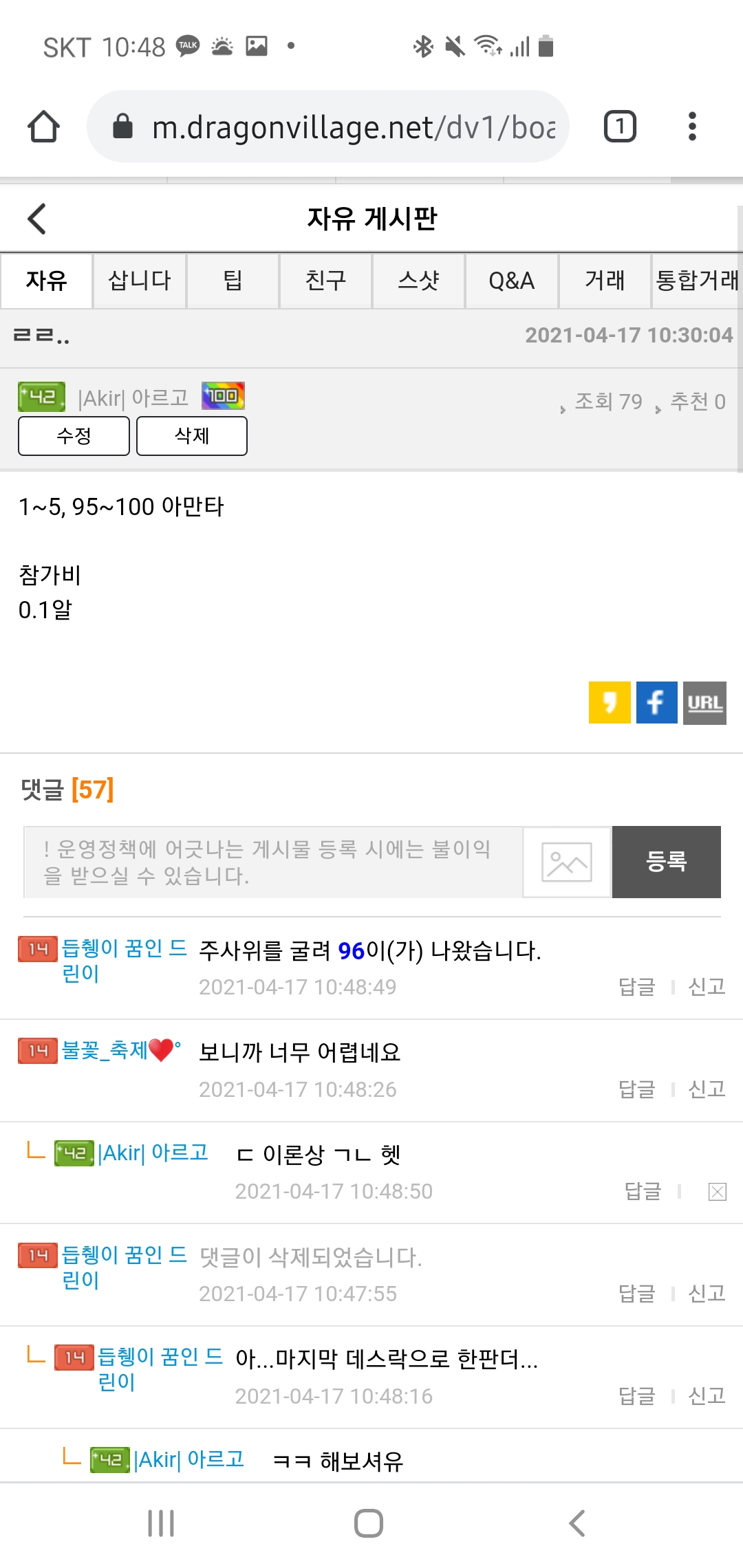The image size is (743, 1568).
Task: Share the post on Facebook
Action: 656,702
